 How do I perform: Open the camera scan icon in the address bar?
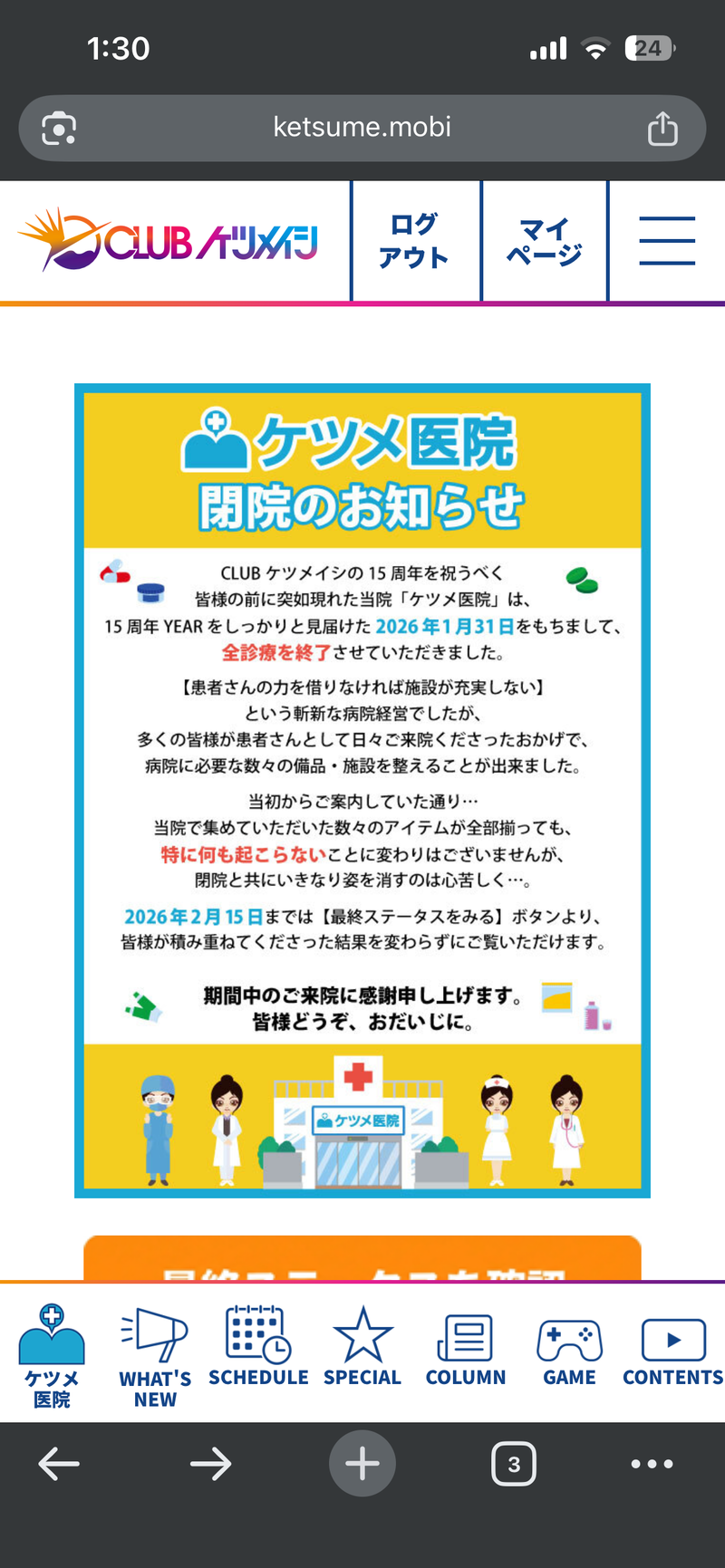[59, 129]
